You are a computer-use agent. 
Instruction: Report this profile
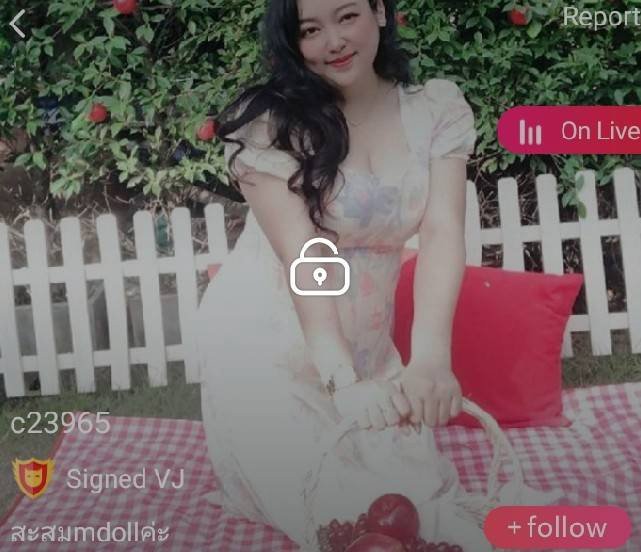pyautogui.click(x=600, y=17)
